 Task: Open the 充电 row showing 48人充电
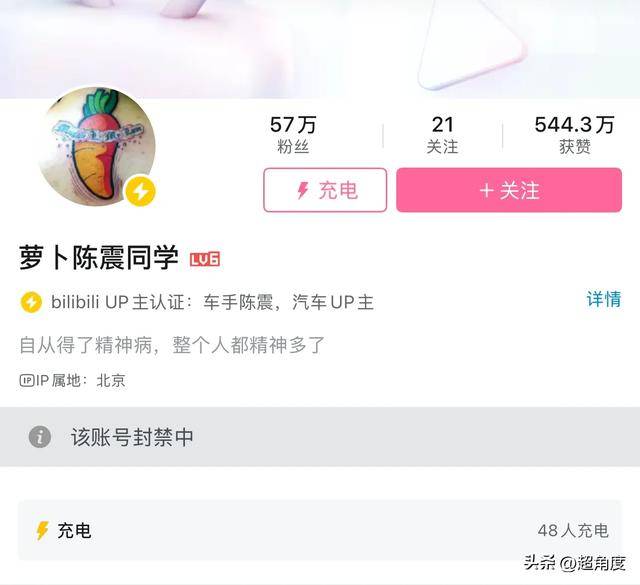320,530
